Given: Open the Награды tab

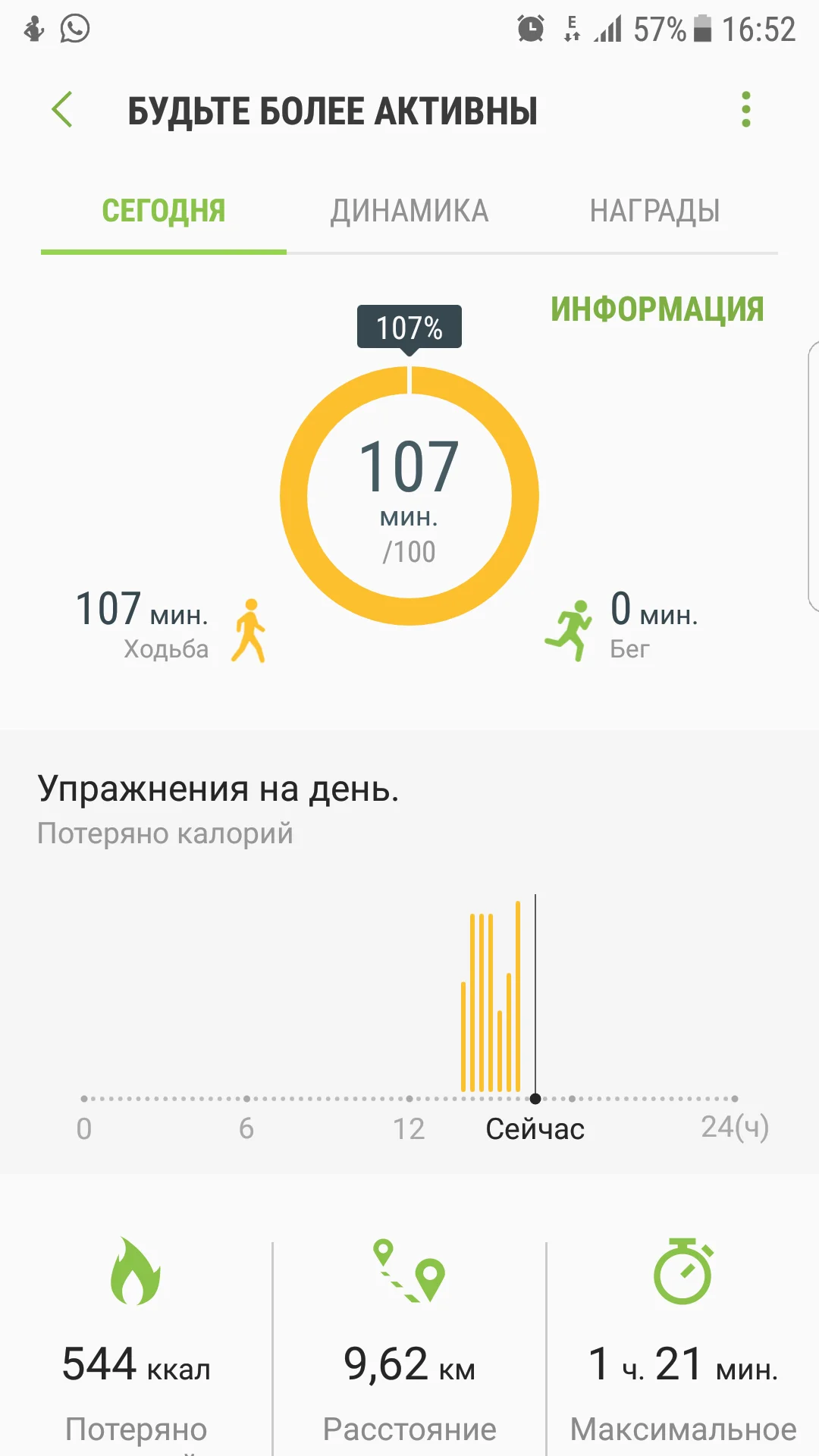Looking at the screenshot, I should pyautogui.click(x=655, y=211).
